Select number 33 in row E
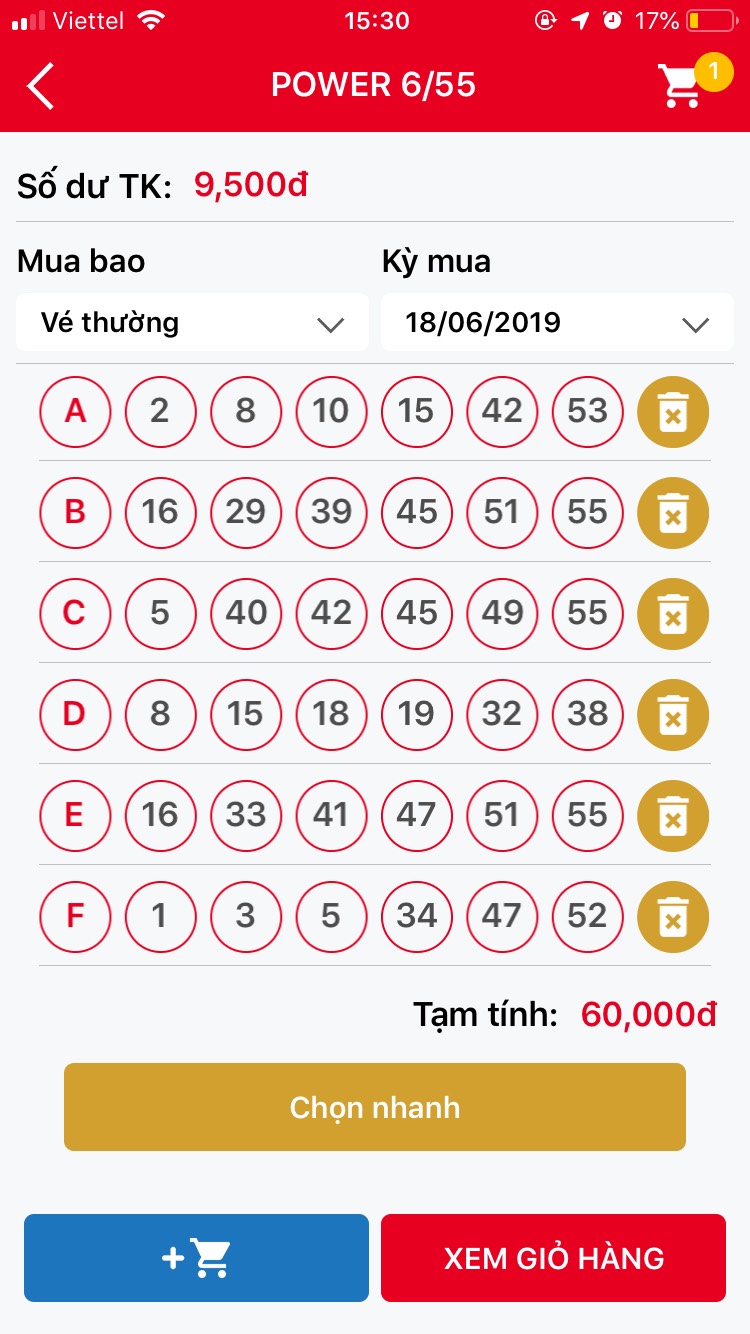This screenshot has width=750, height=1334. (x=246, y=815)
